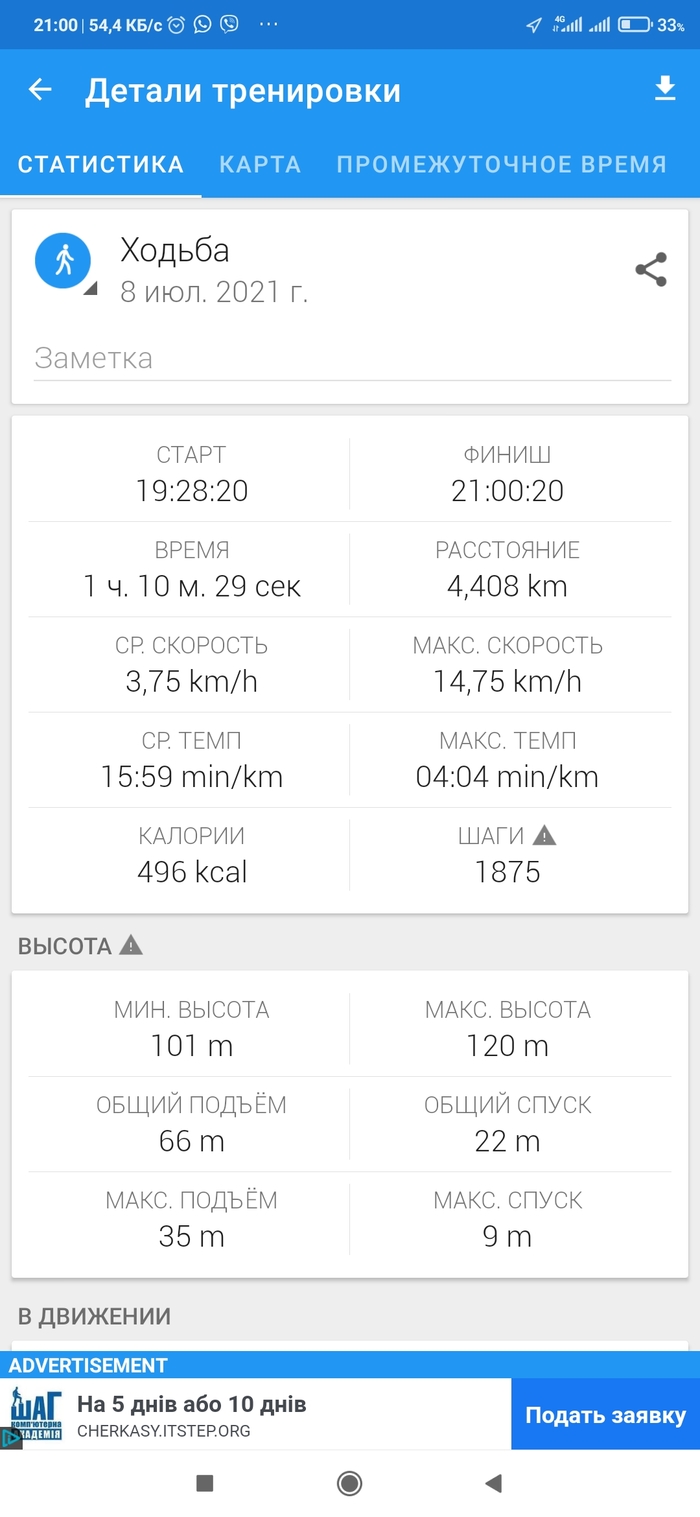Tap the system back triangle

[x=493, y=1484]
